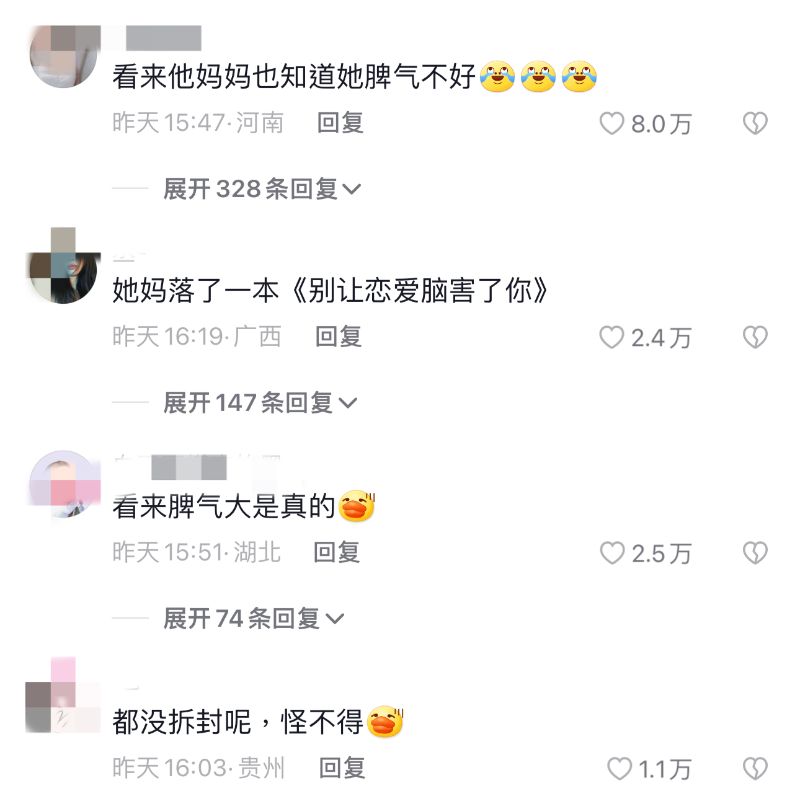Viewport: 800px width, 809px height.
Task: Dislike the comment posted at 15:51
Action: click(755, 553)
